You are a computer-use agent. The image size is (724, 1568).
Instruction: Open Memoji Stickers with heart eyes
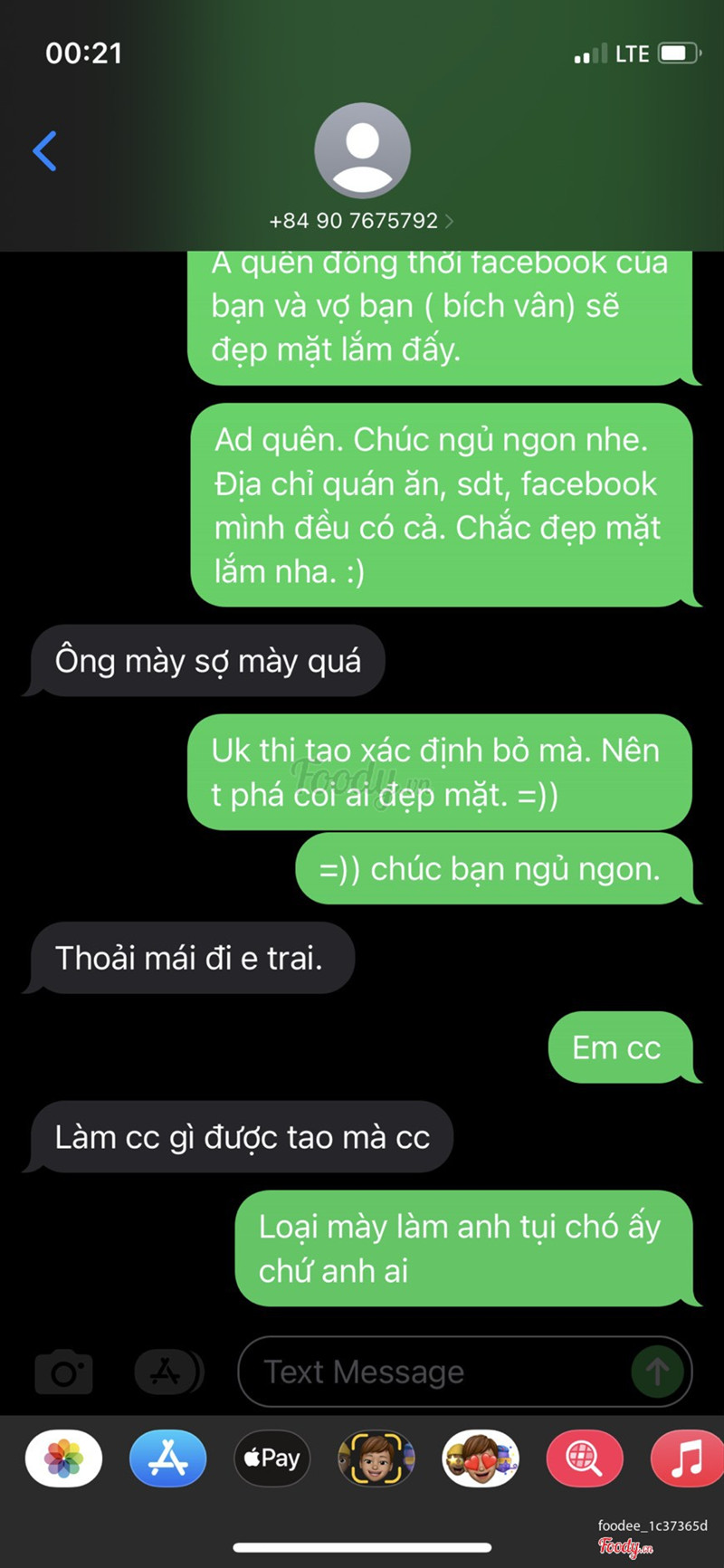(481, 1458)
